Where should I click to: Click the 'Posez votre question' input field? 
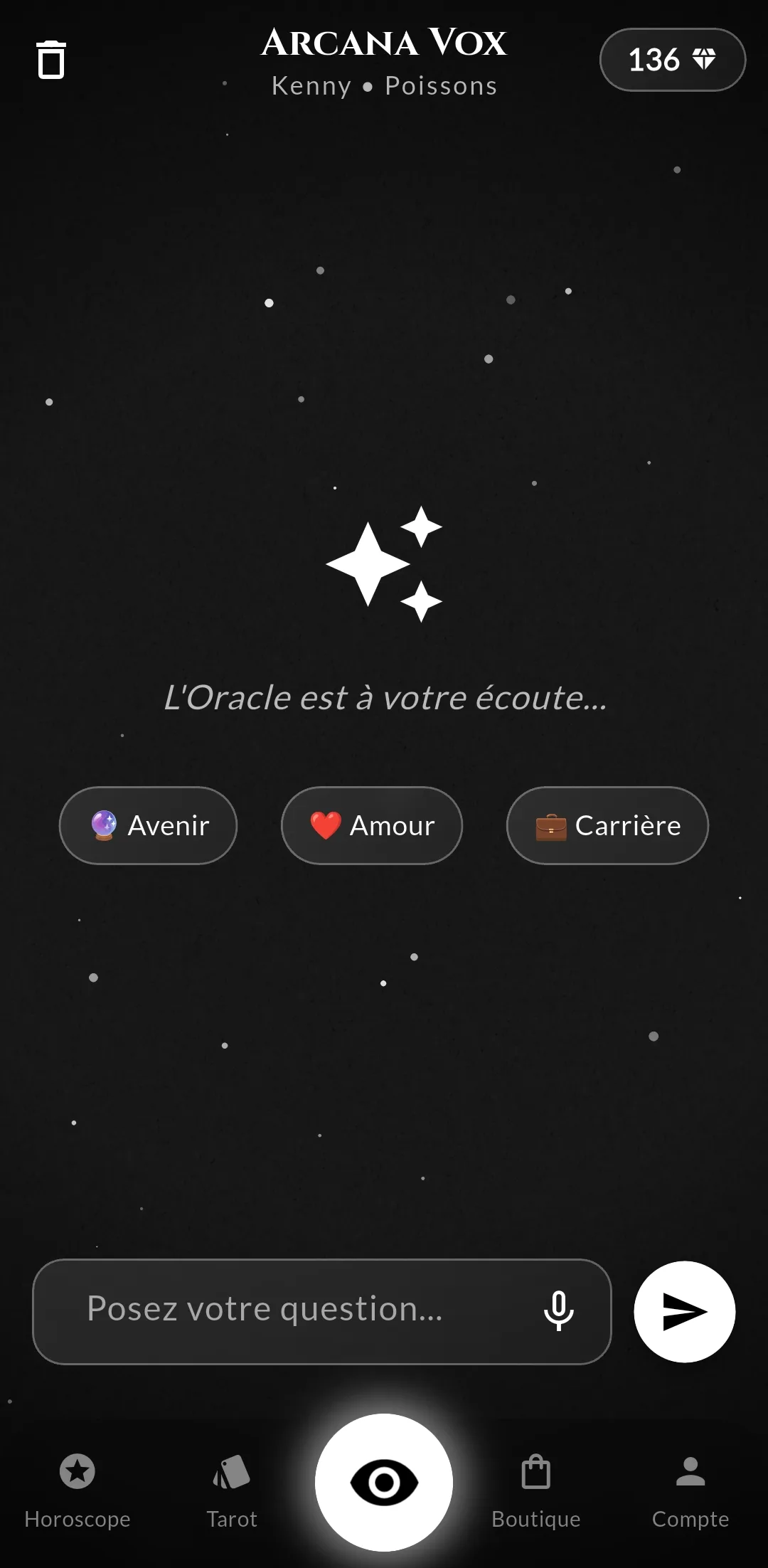click(x=284, y=1313)
